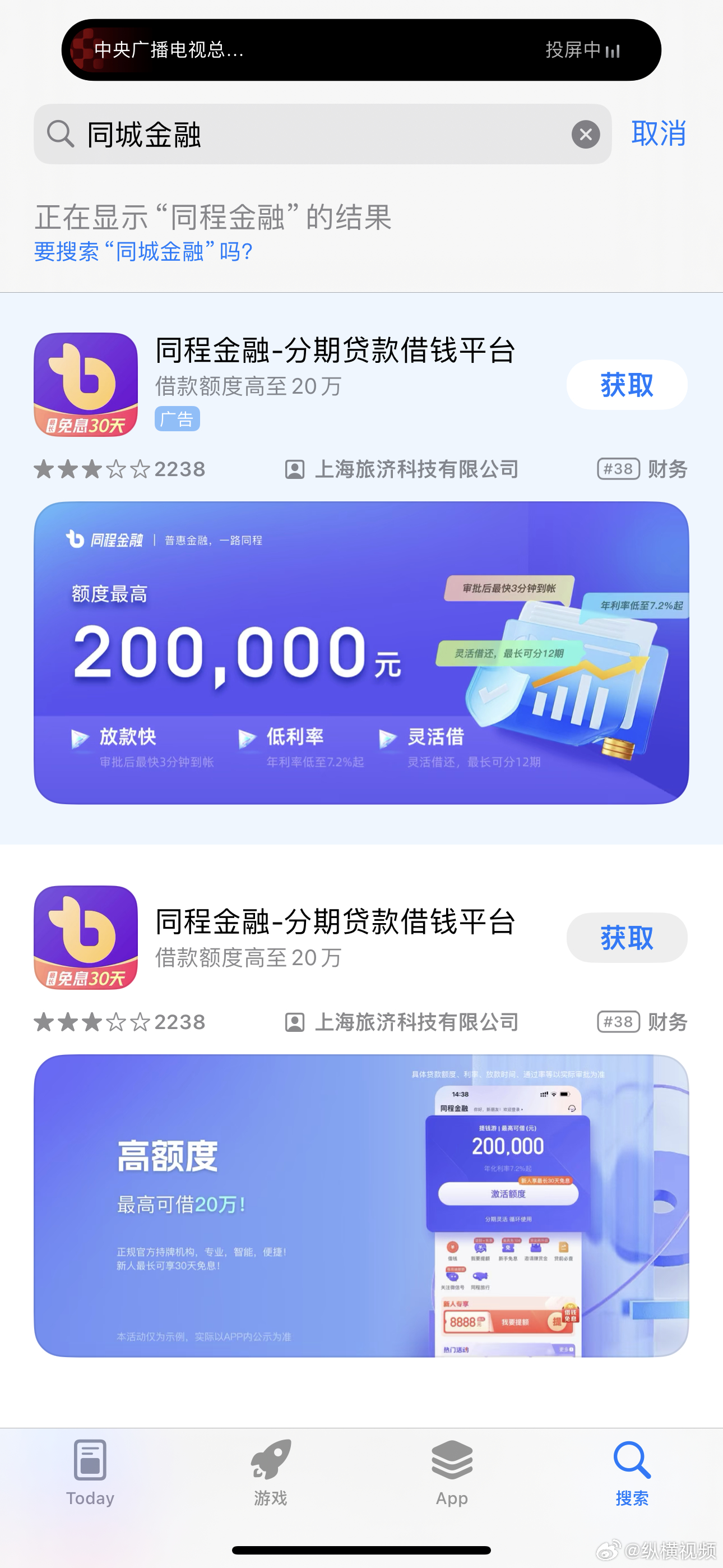Tap the magnifier icon inside the search field

click(58, 135)
